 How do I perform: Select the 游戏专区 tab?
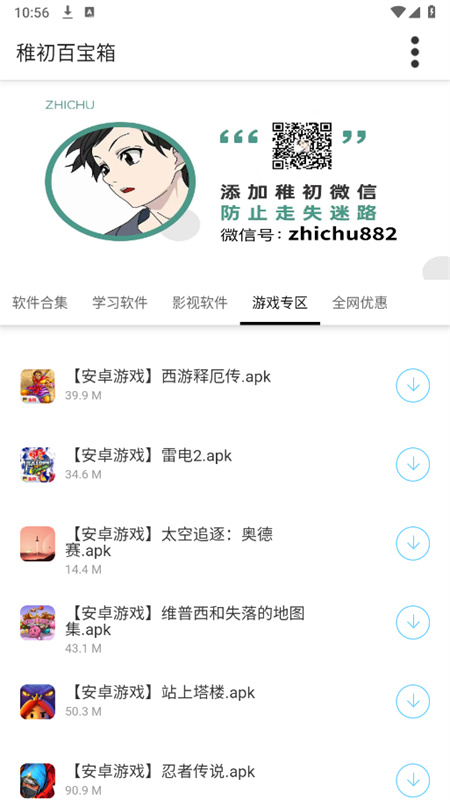click(280, 303)
